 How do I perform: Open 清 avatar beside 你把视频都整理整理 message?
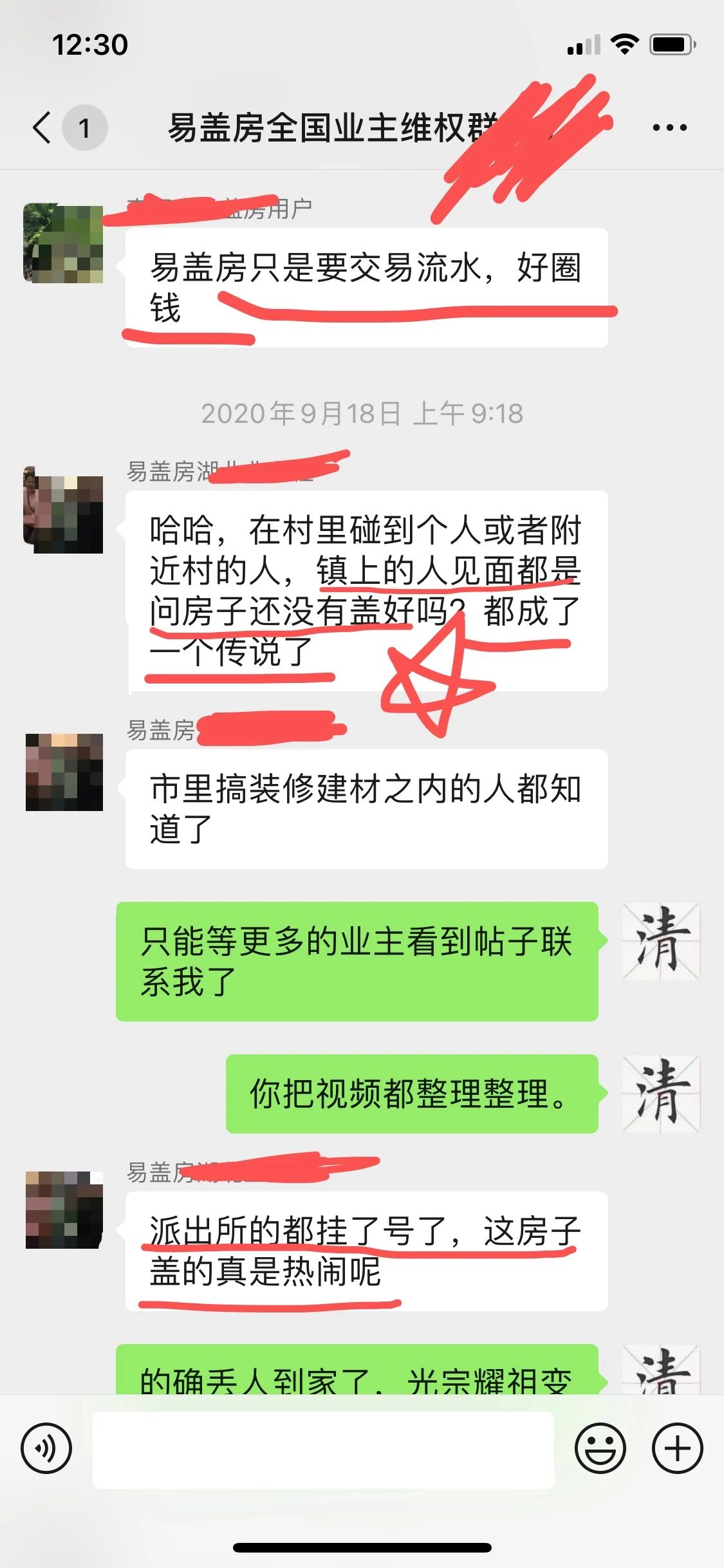(661, 1093)
